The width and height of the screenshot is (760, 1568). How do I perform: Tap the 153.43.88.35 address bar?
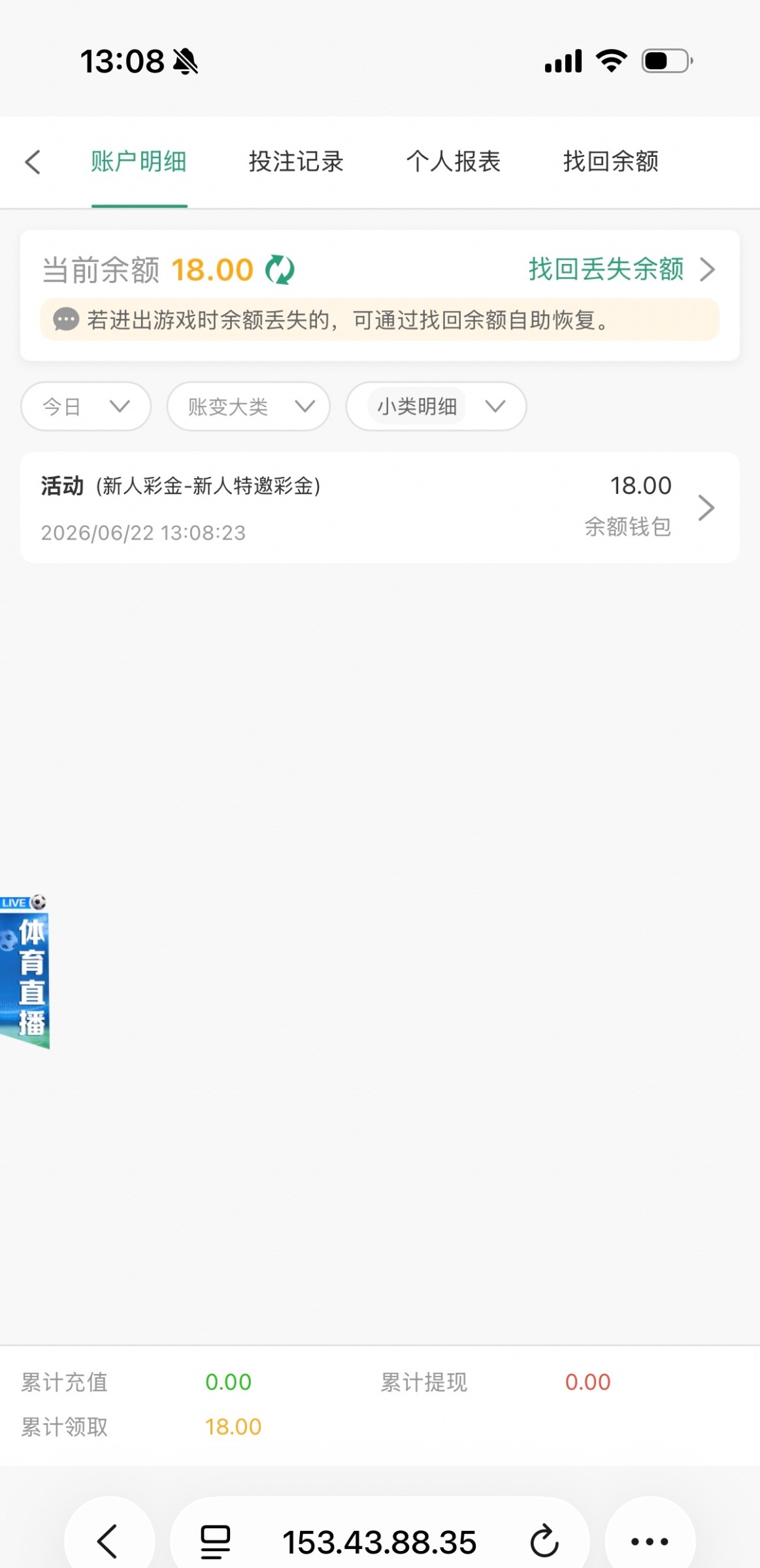tap(380, 1542)
